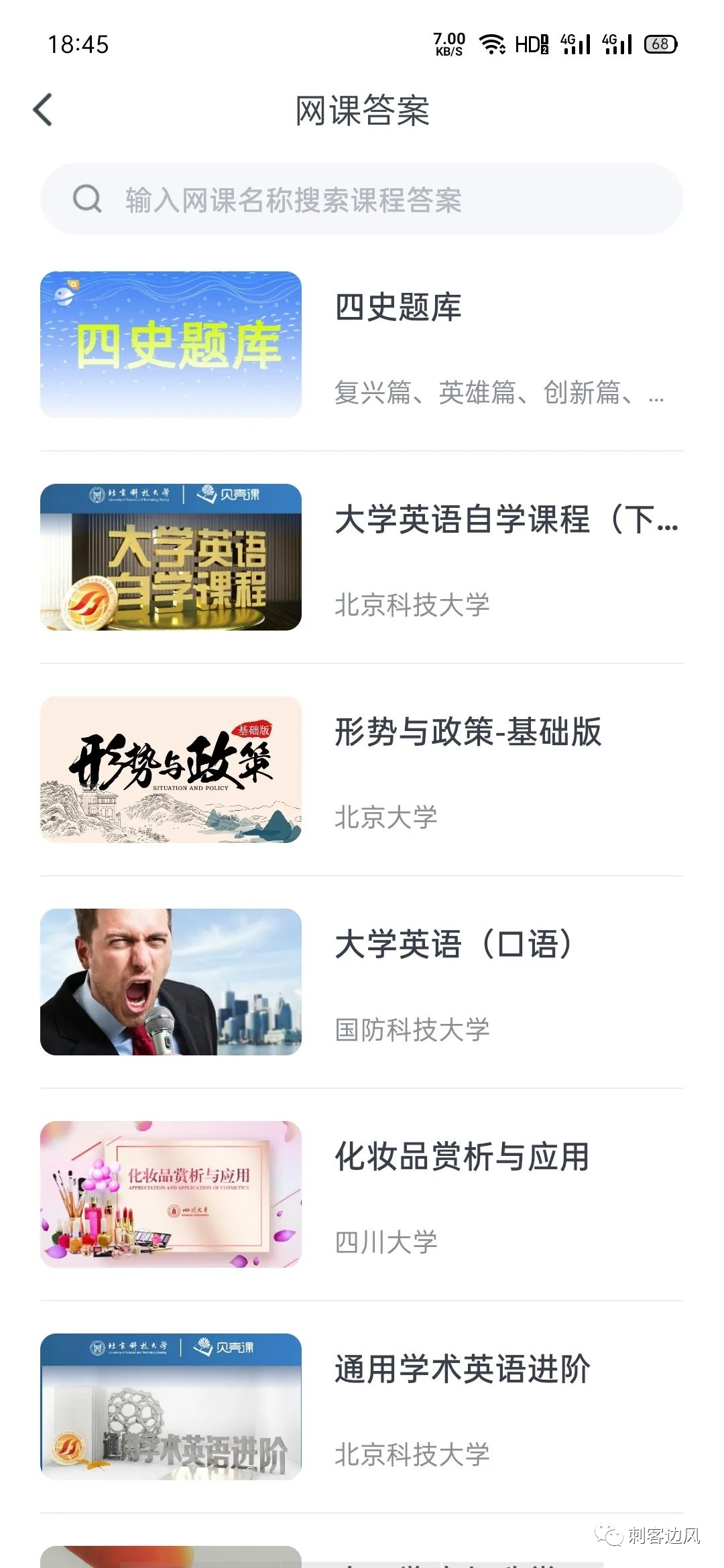Image resolution: width=724 pixels, height=1568 pixels.
Task: Go back using the top-left arrow
Action: coord(43,110)
